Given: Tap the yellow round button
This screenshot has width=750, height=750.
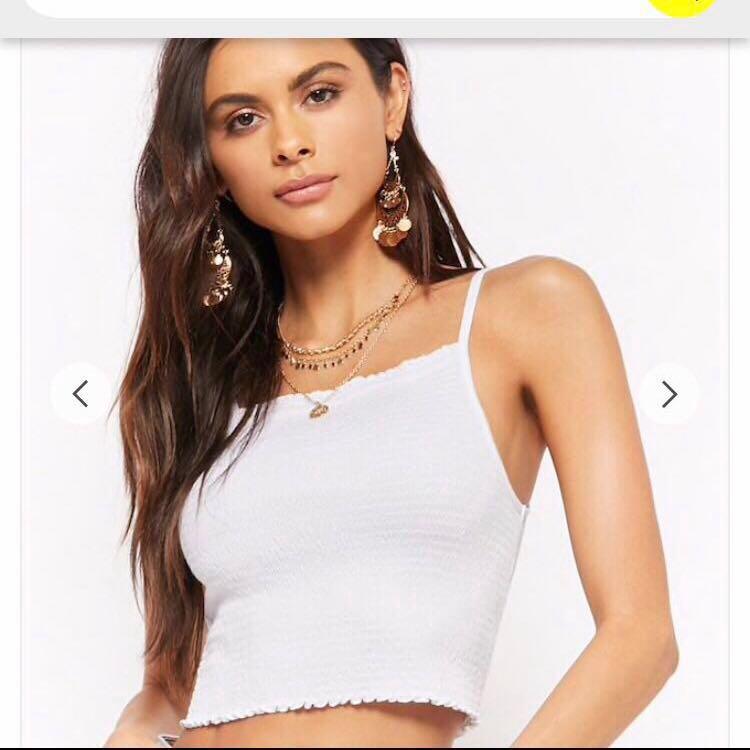Looking at the screenshot, I should click(682, 5).
